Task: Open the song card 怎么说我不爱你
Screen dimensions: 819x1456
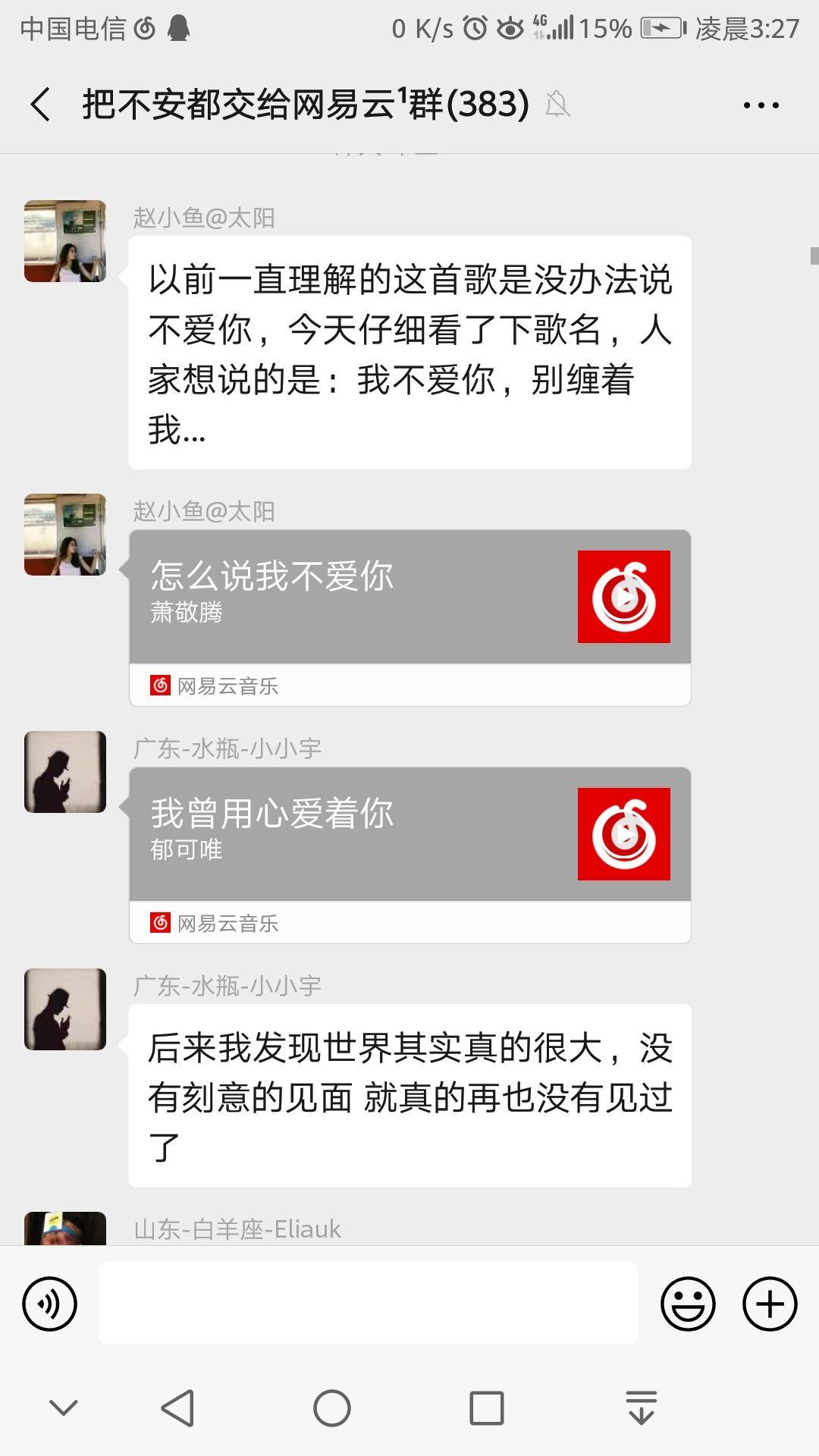Action: tap(409, 597)
